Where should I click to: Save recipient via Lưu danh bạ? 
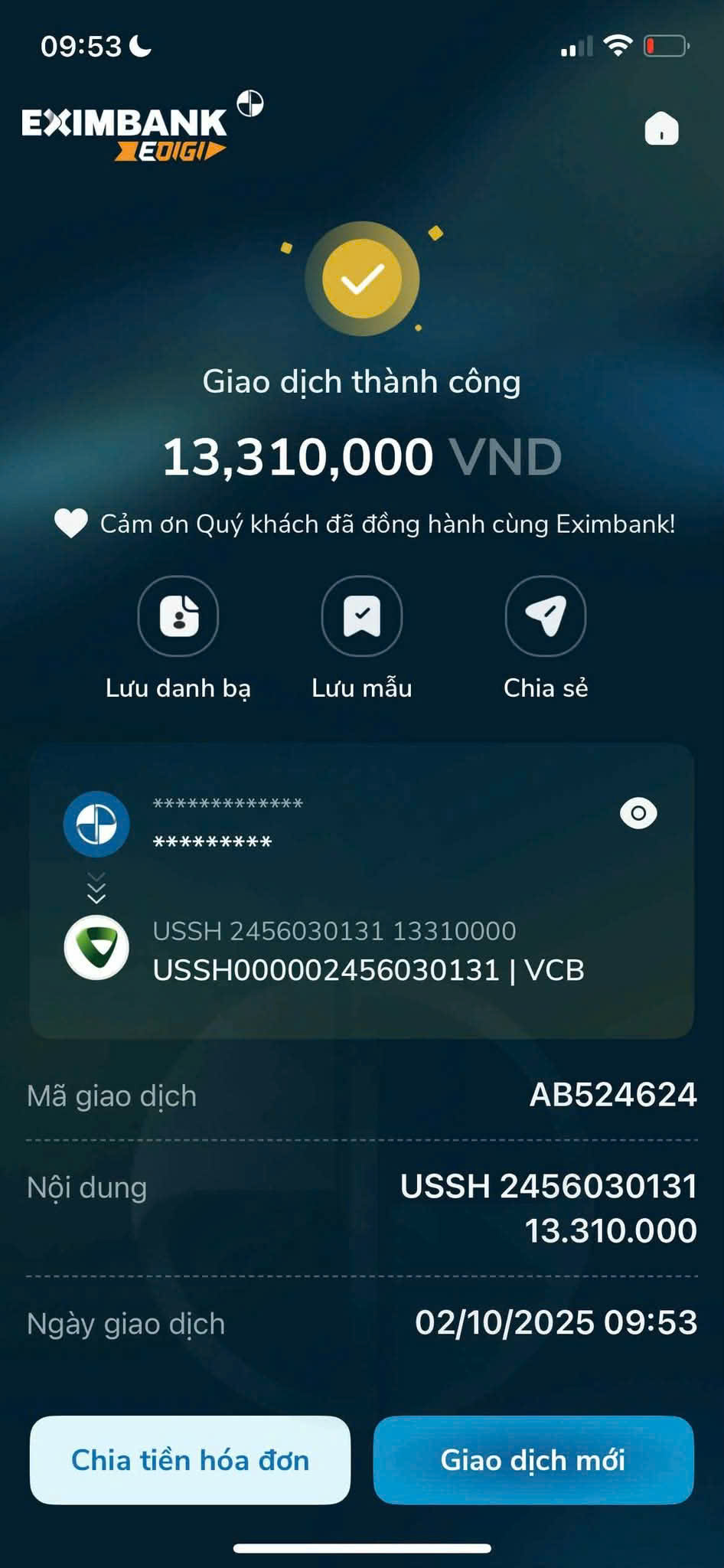[178, 616]
